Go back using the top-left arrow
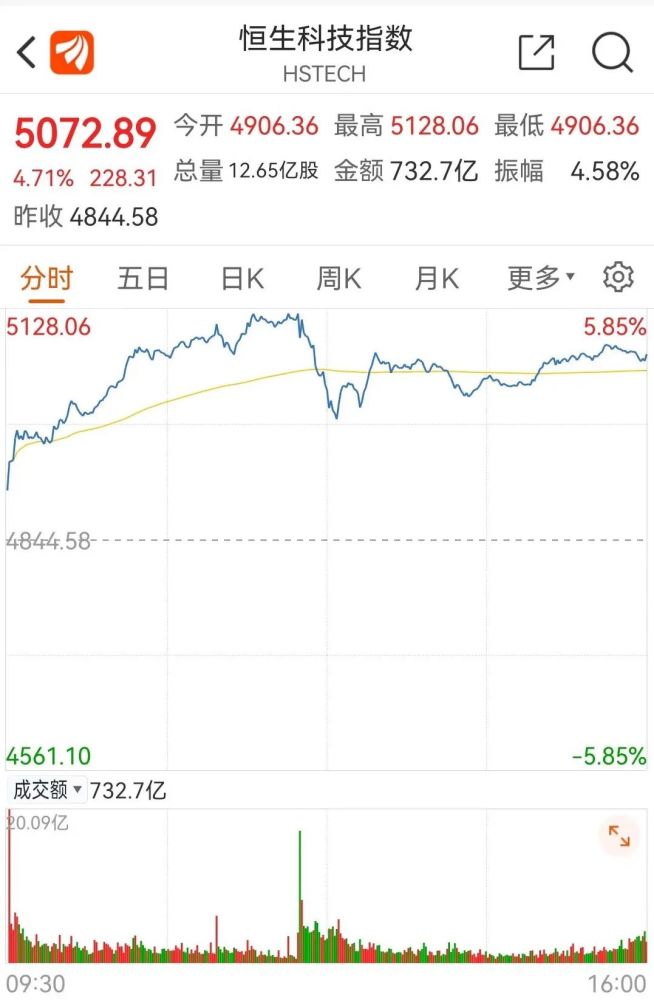654x1000 pixels. (27, 52)
